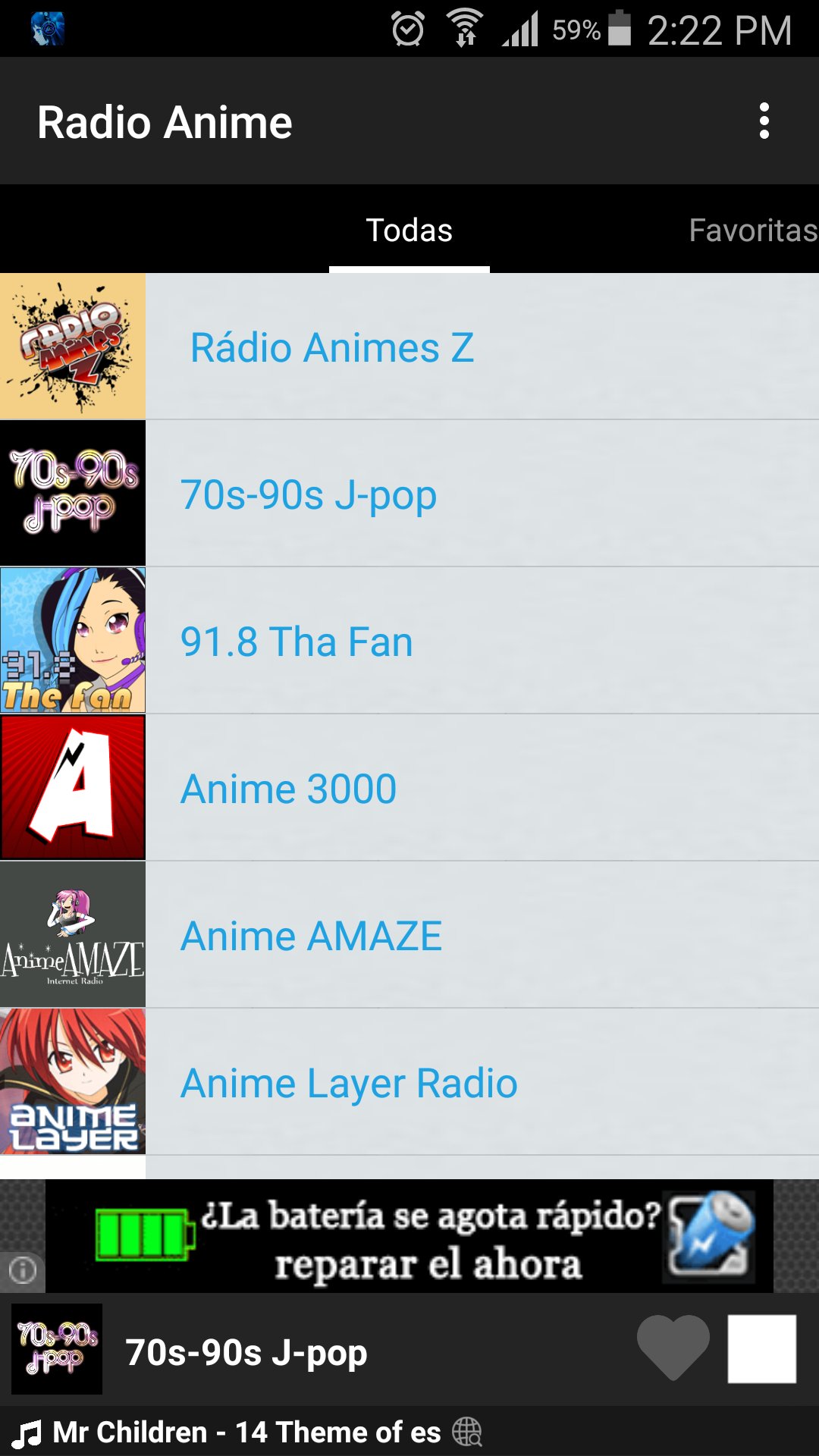
Task: Play the Rádio Animes Z station
Action: click(x=409, y=347)
